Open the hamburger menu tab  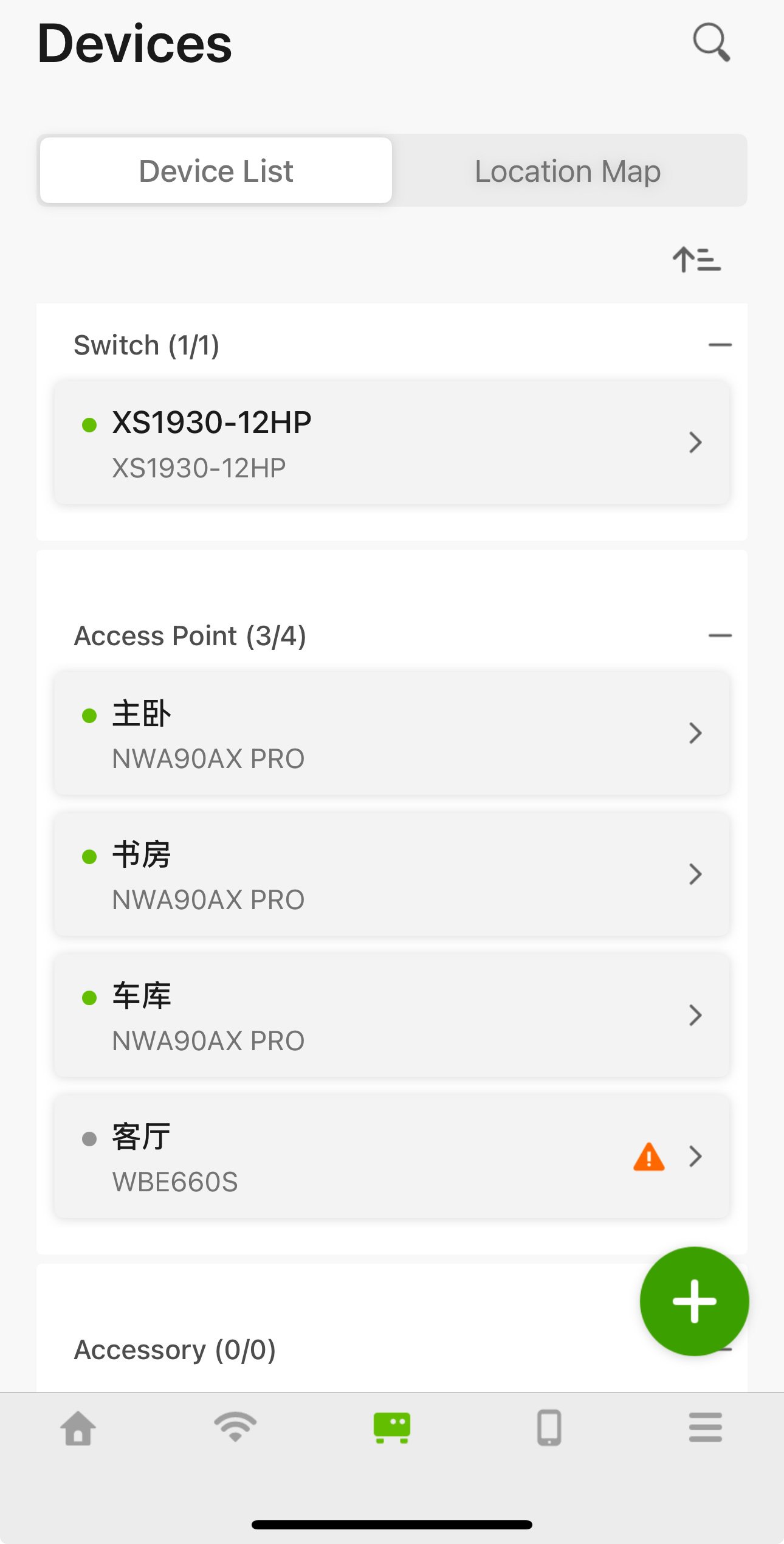click(706, 1427)
